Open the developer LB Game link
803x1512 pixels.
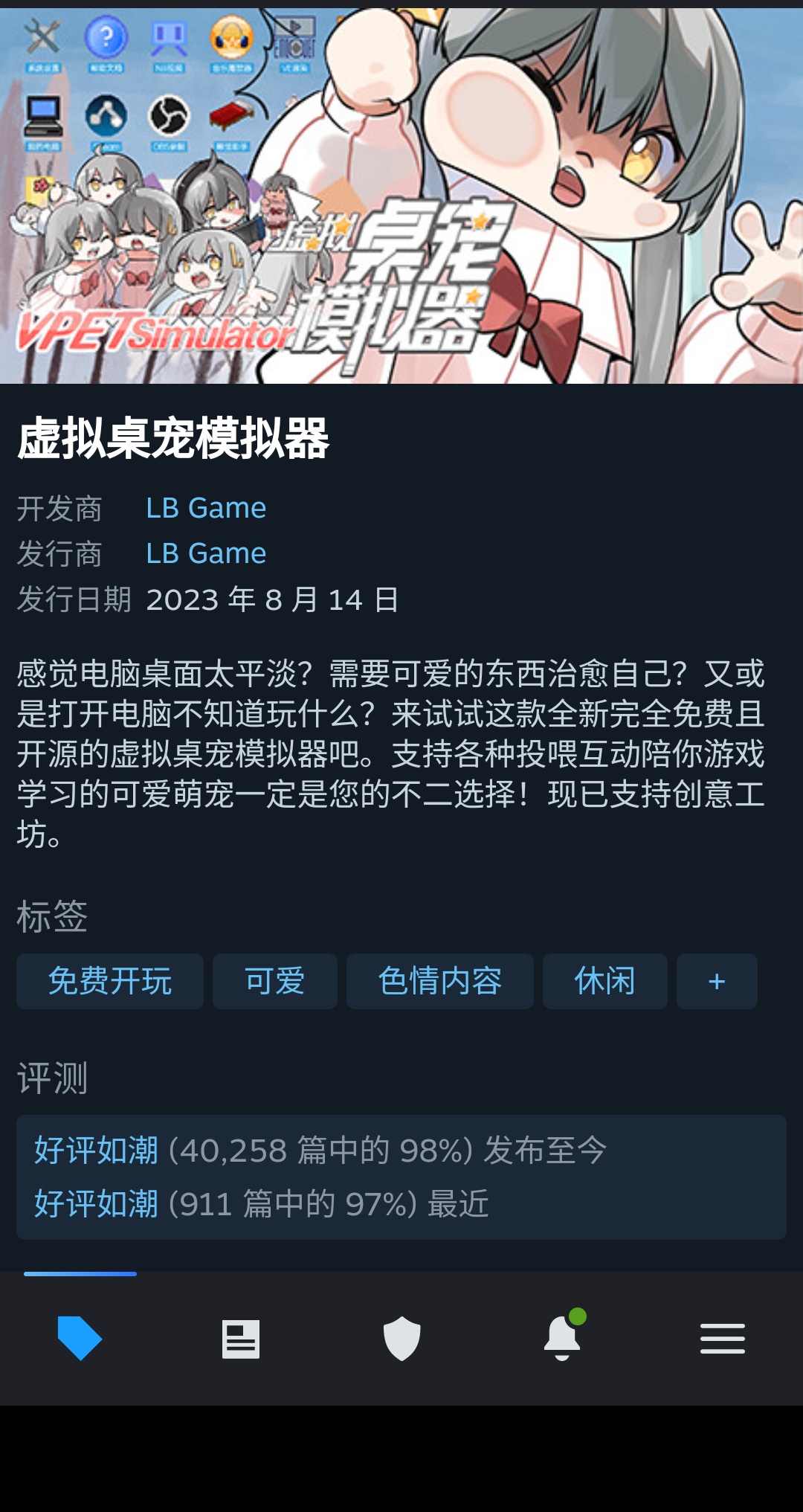(x=206, y=508)
